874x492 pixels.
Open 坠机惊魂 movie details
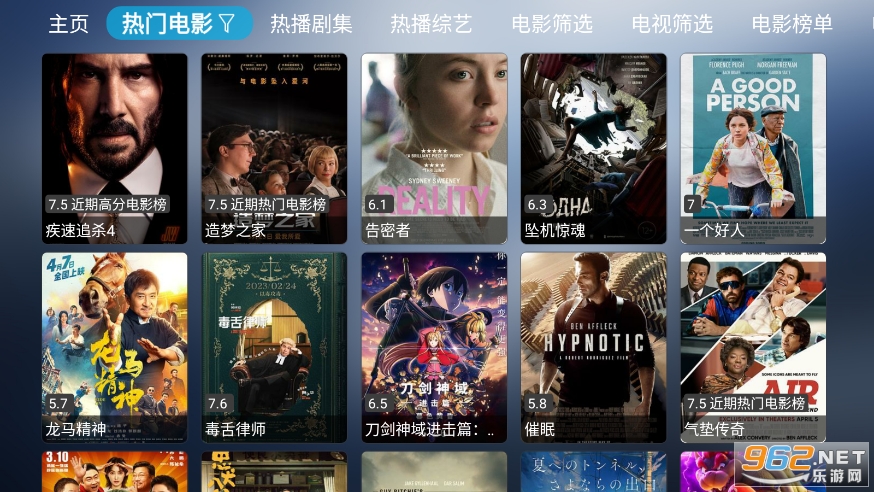593,148
